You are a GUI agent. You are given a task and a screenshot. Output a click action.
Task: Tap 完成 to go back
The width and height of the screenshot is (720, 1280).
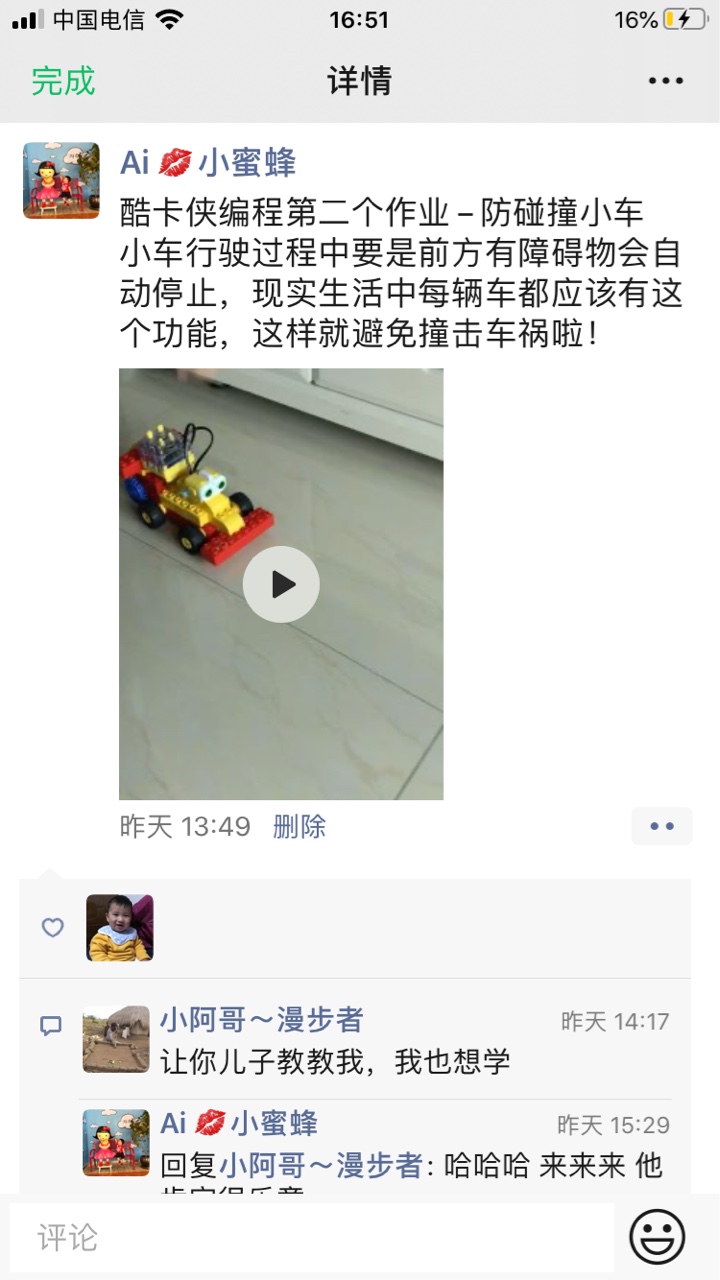pos(63,81)
